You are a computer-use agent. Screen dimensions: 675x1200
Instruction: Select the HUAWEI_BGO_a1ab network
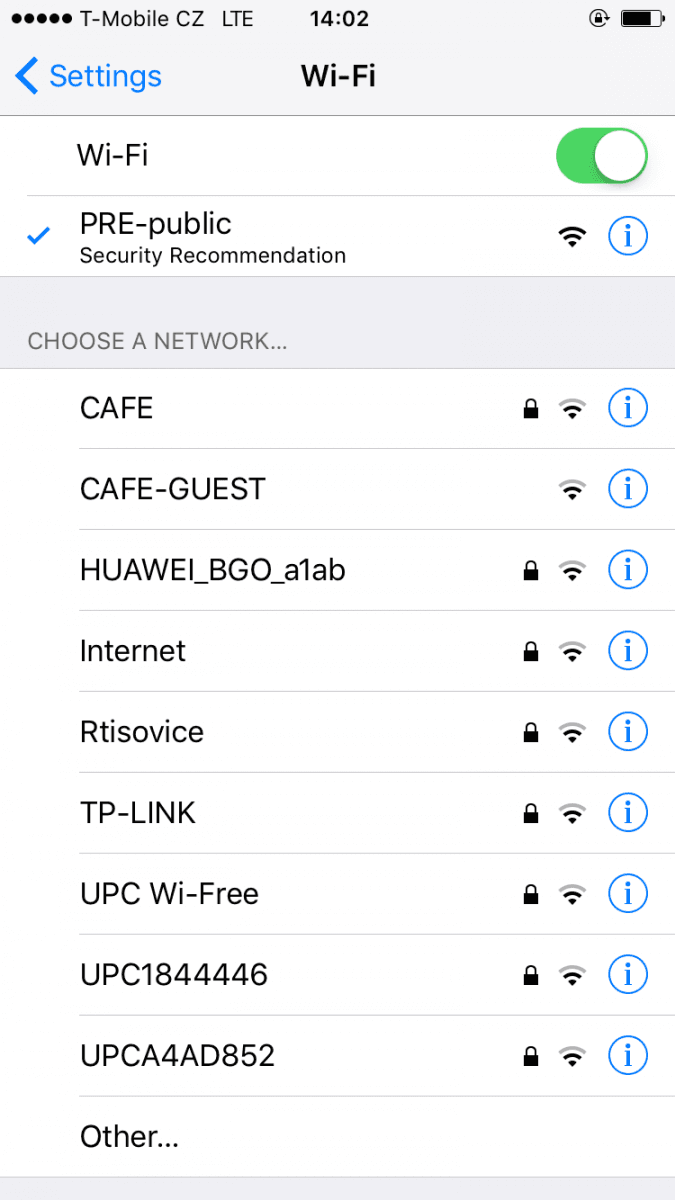click(x=212, y=570)
